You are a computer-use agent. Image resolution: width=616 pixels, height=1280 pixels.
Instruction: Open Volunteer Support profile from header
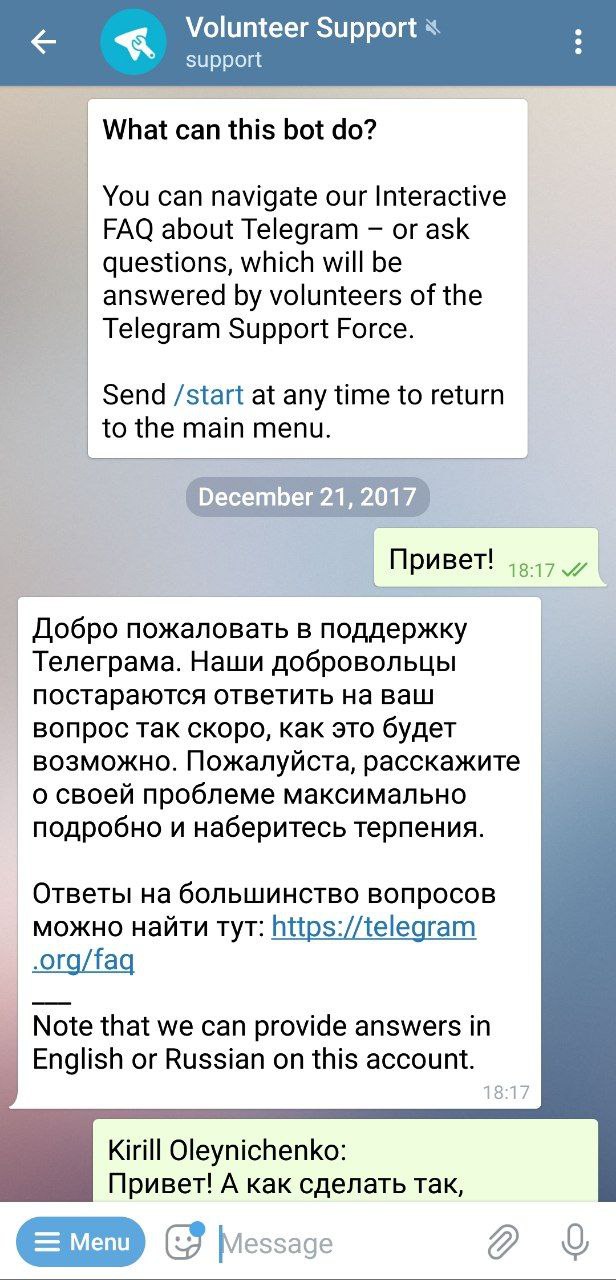pos(300,42)
